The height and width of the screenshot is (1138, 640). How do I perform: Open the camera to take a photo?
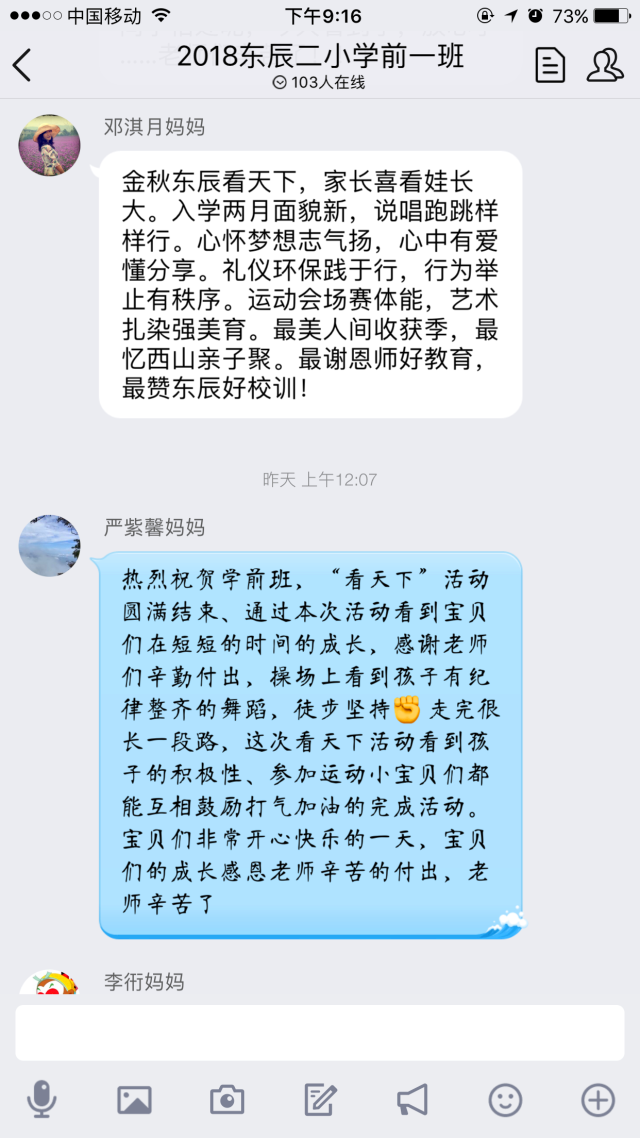coord(227,1101)
